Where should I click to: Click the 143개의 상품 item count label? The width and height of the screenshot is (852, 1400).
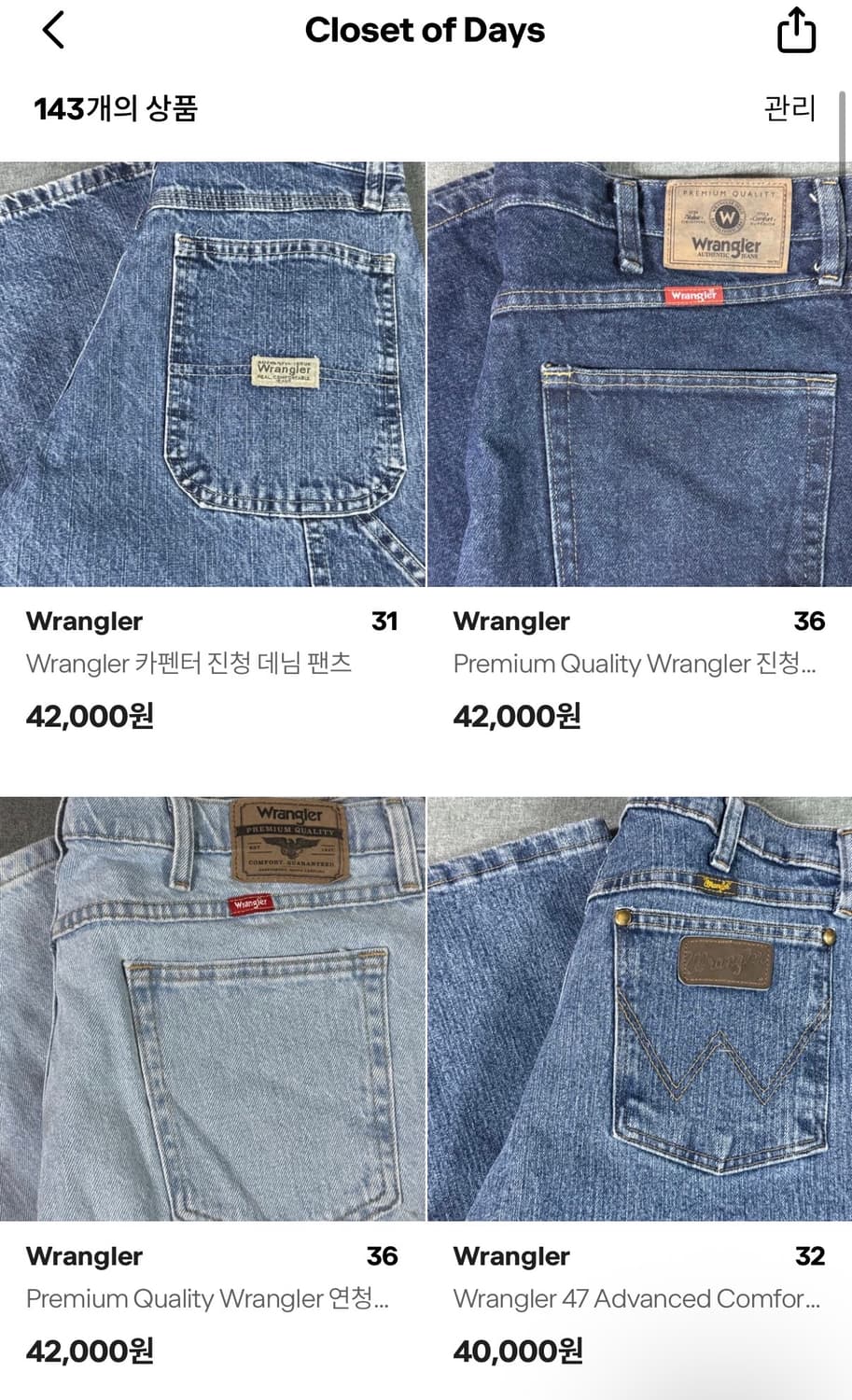click(x=118, y=109)
